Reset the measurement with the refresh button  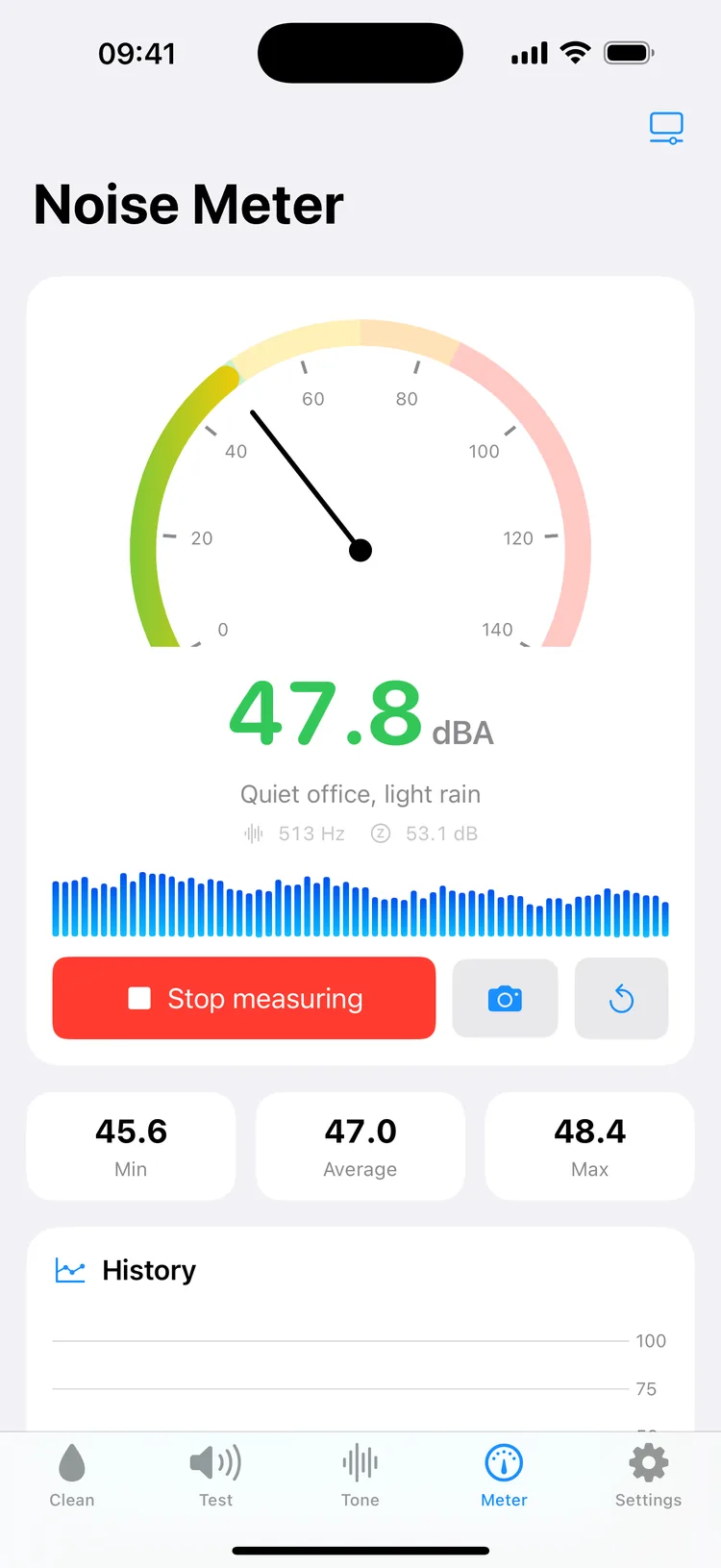621,998
